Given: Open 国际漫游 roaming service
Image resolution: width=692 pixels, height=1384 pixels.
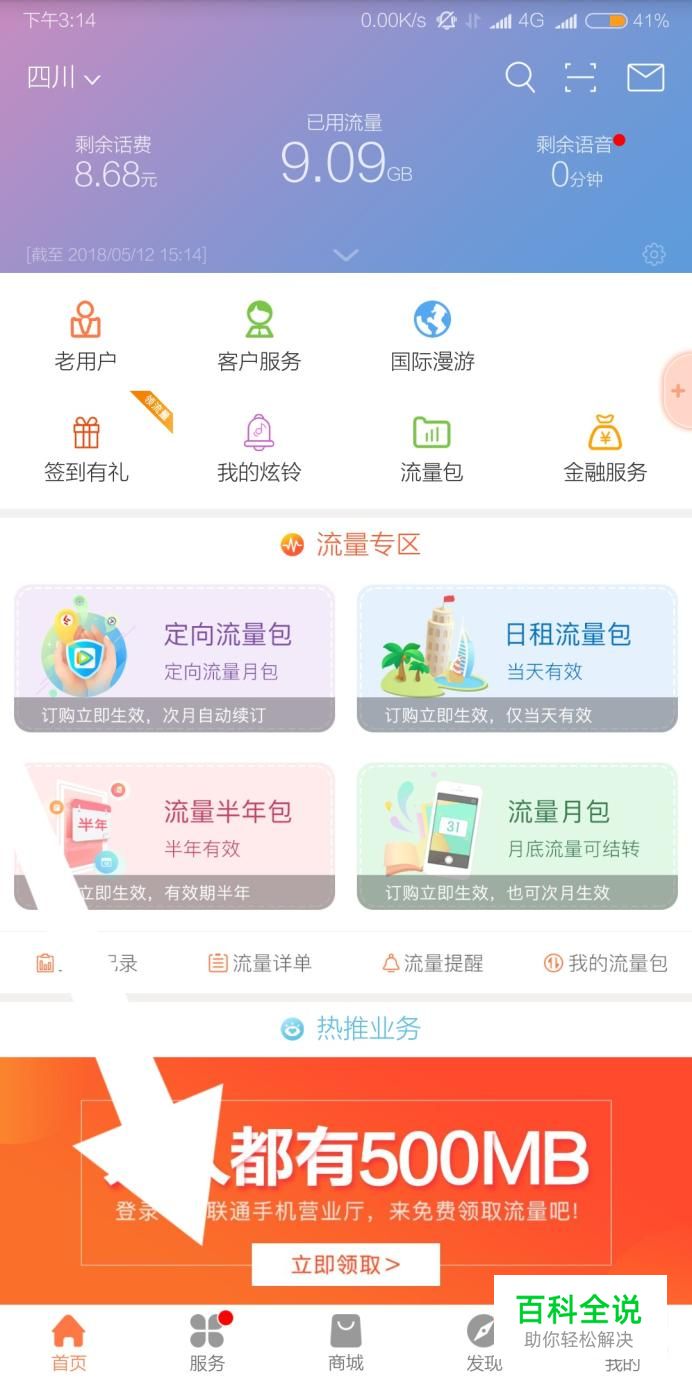Looking at the screenshot, I should point(432,338).
